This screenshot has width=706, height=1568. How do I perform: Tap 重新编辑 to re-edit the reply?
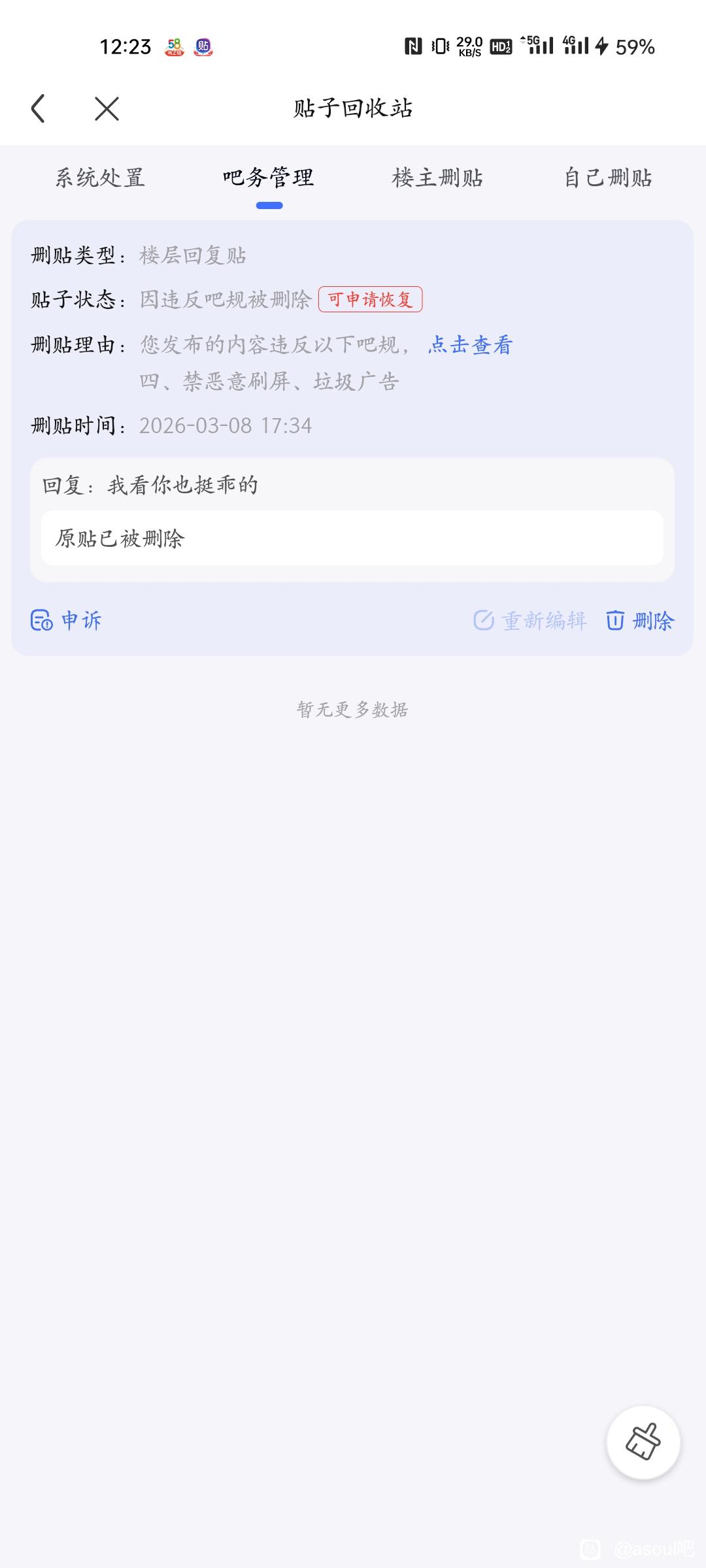pyautogui.click(x=530, y=620)
